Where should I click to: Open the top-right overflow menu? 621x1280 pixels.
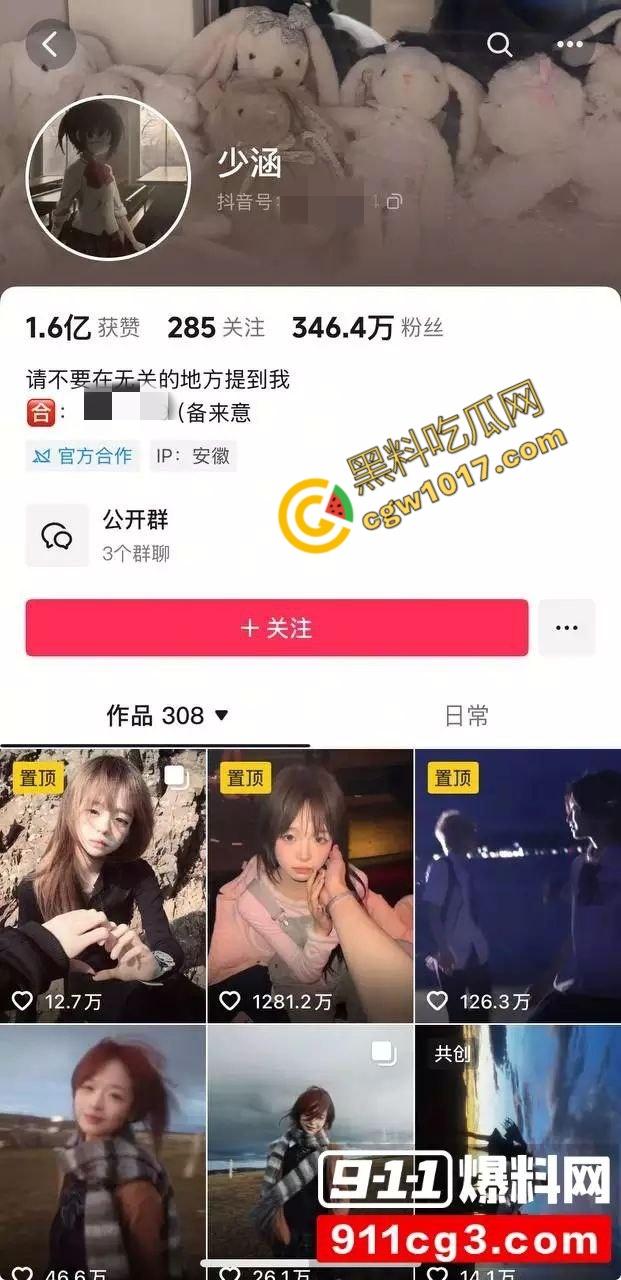(570, 44)
